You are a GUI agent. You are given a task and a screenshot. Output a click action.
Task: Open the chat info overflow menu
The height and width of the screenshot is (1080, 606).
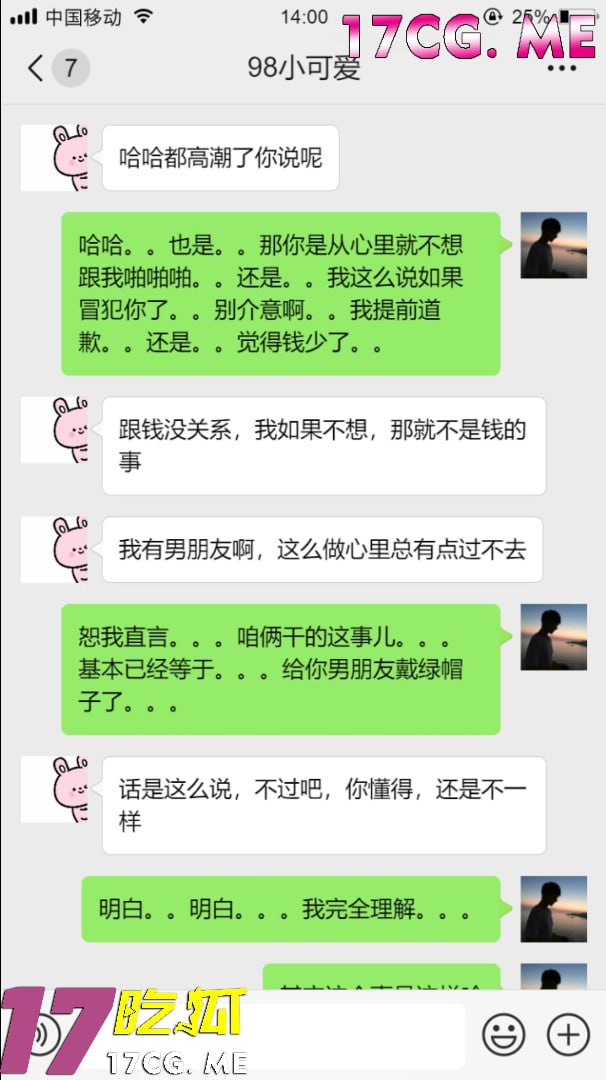point(562,69)
